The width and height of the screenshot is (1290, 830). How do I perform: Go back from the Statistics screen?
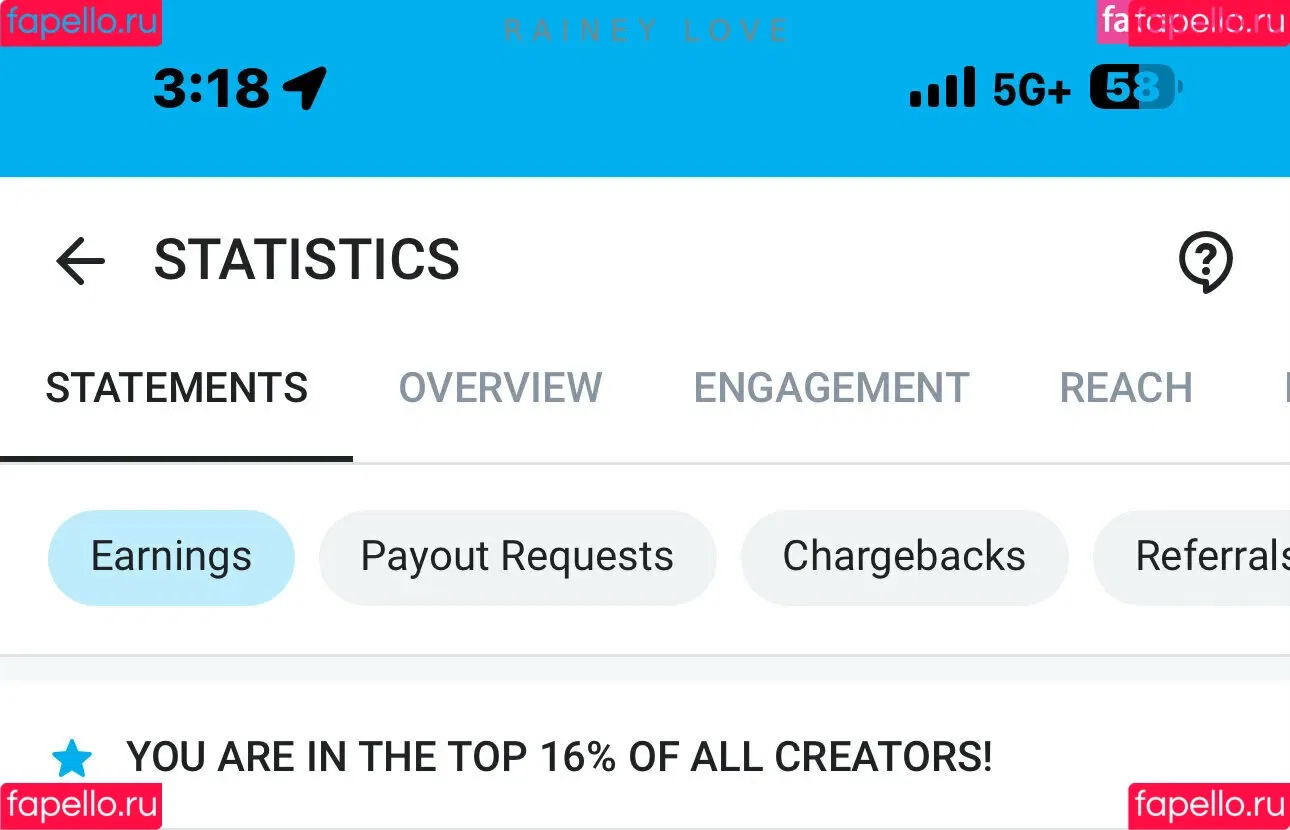click(x=80, y=262)
